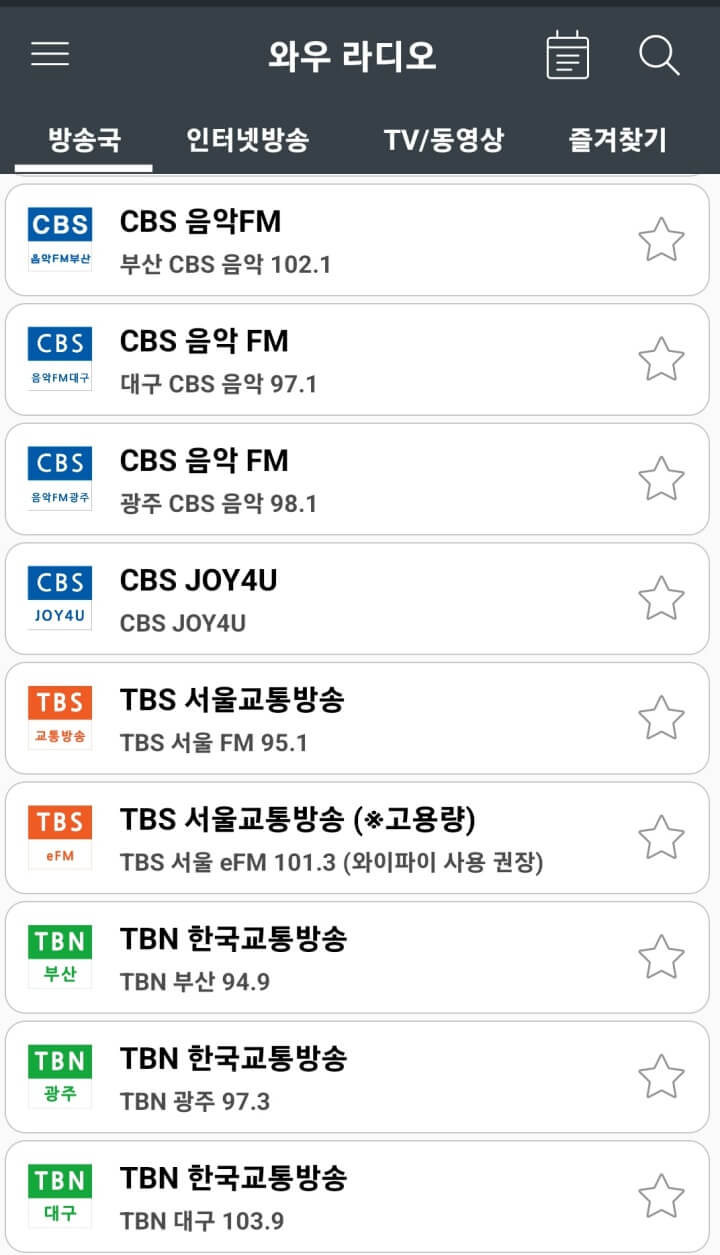Image resolution: width=720 pixels, height=1255 pixels.
Task: Toggle the favorite star for TBS eFM
Action: pos(661,836)
